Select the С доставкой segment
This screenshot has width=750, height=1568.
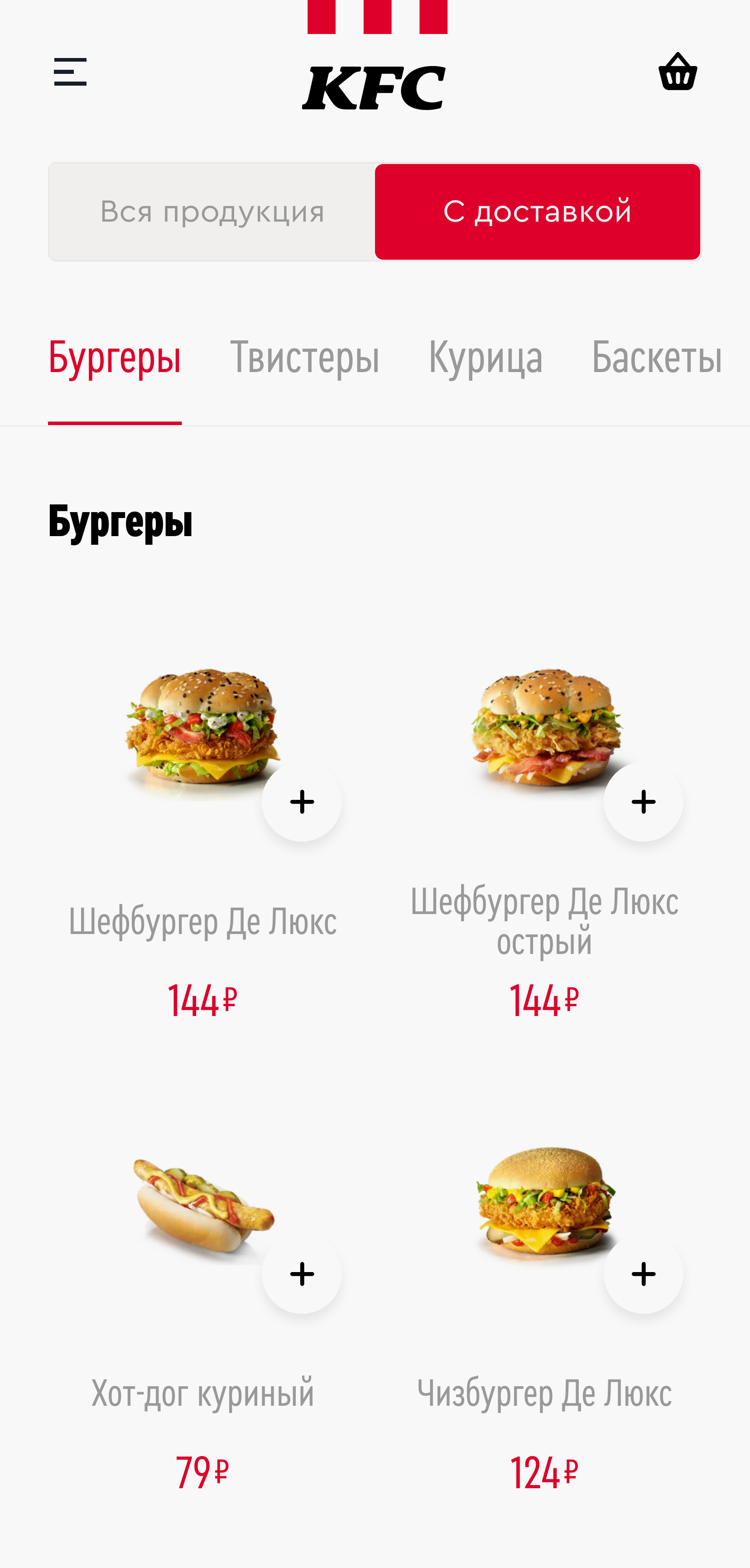tap(537, 212)
